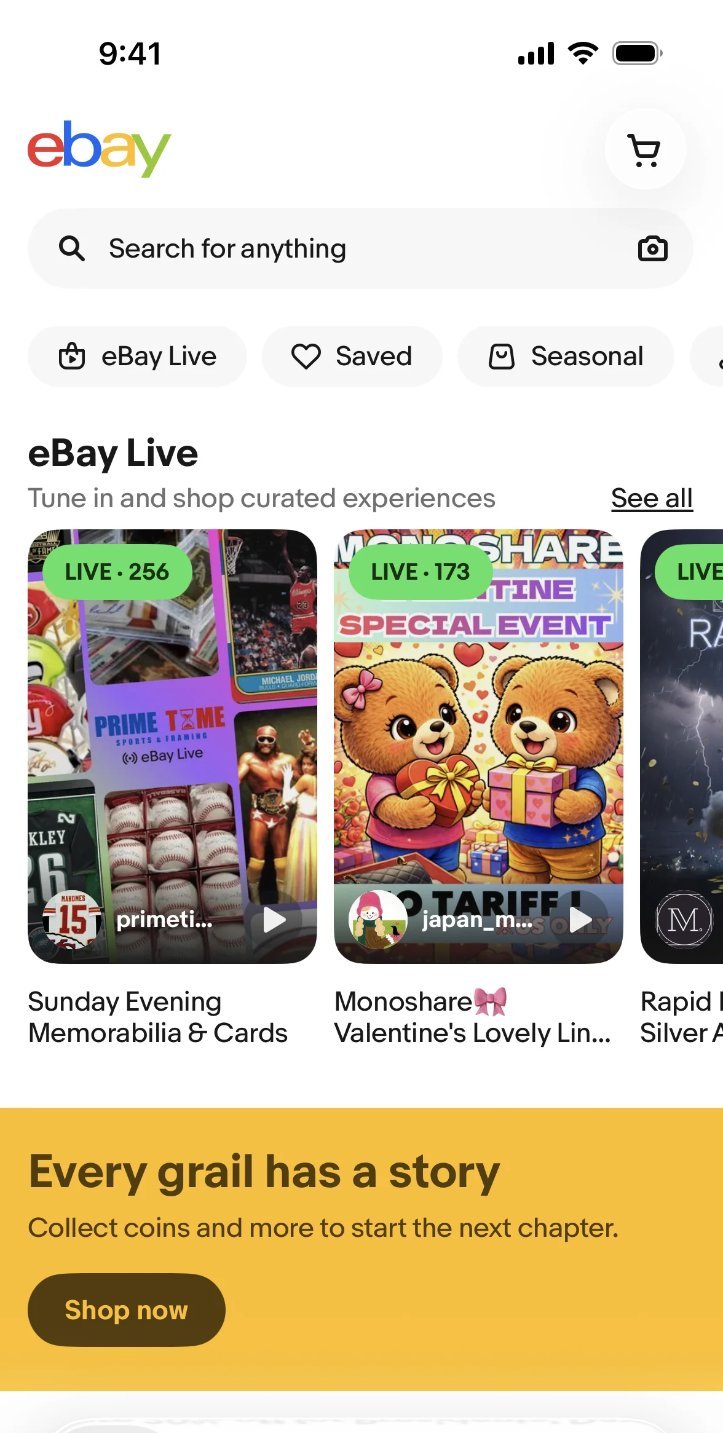
Task: Open the Saved chip
Action: tap(351, 356)
